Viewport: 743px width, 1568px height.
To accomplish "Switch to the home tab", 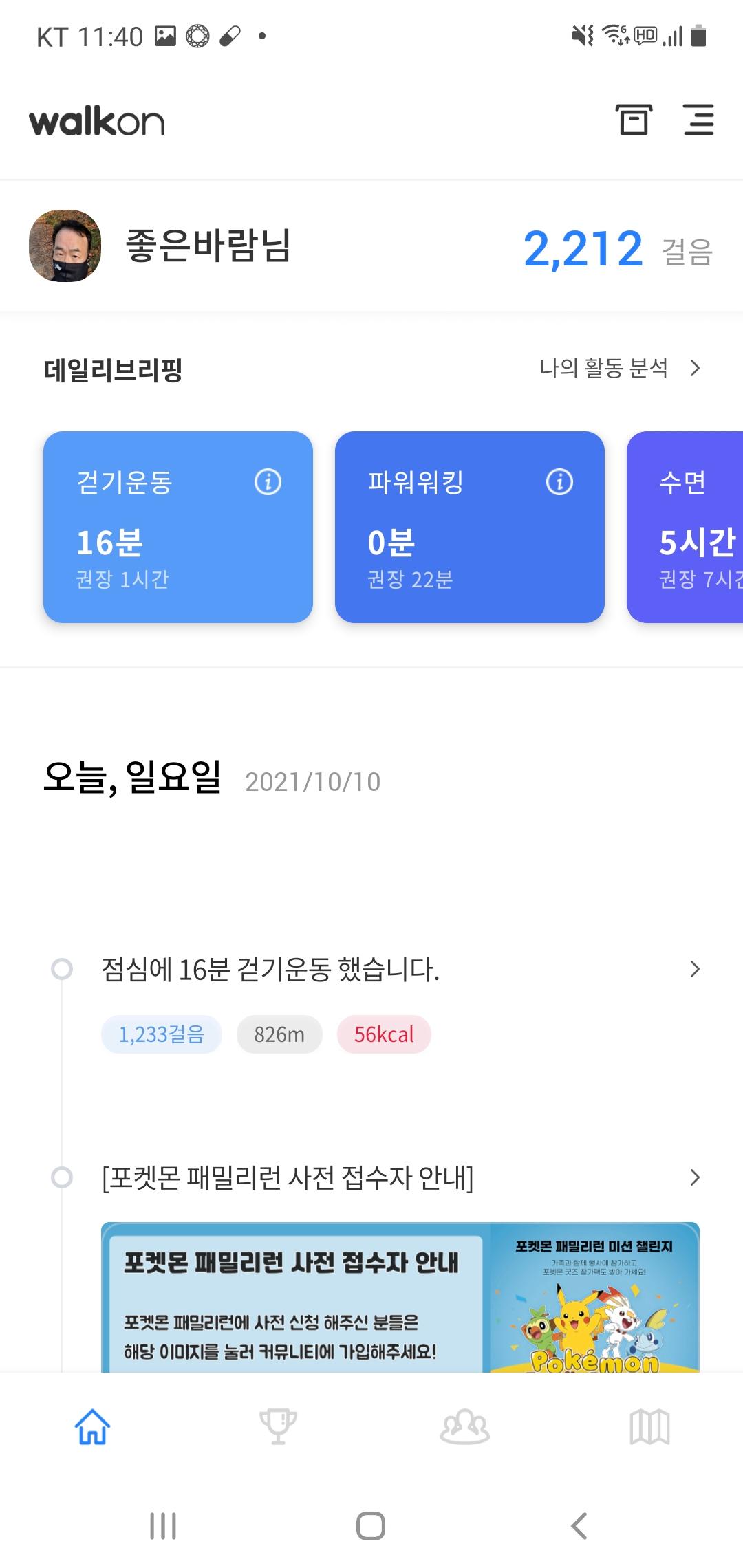I will 92,1426.
